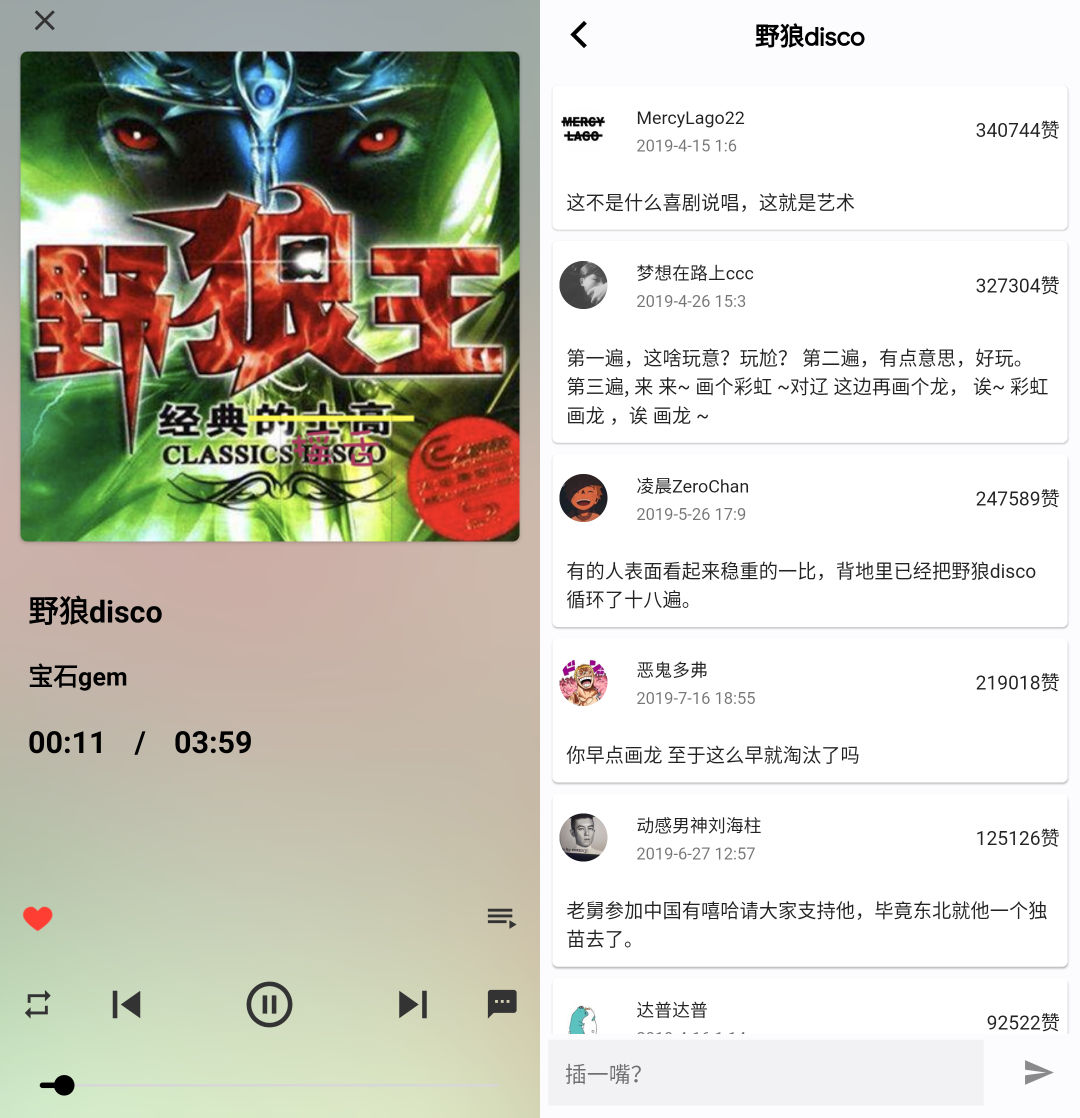1080x1118 pixels.
Task: Open the comments speech bubble icon
Action: pyautogui.click(x=501, y=1005)
